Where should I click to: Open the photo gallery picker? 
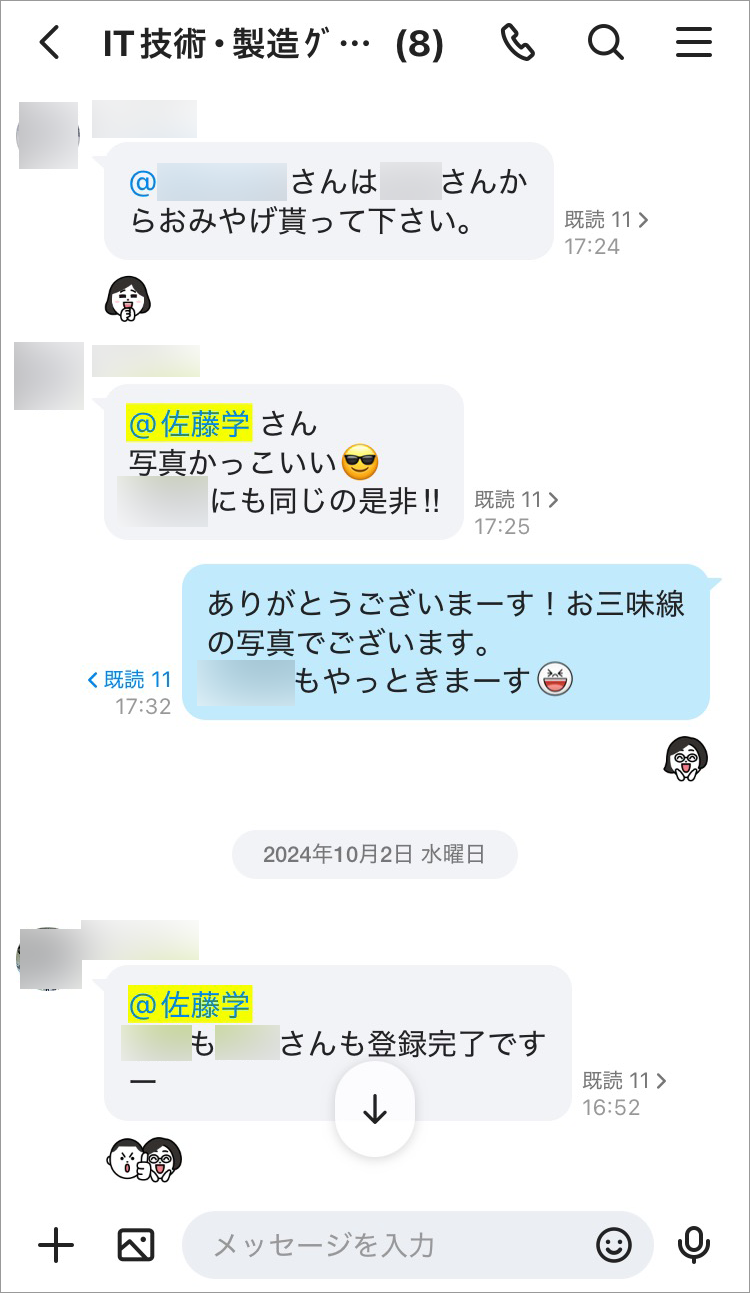[136, 1245]
